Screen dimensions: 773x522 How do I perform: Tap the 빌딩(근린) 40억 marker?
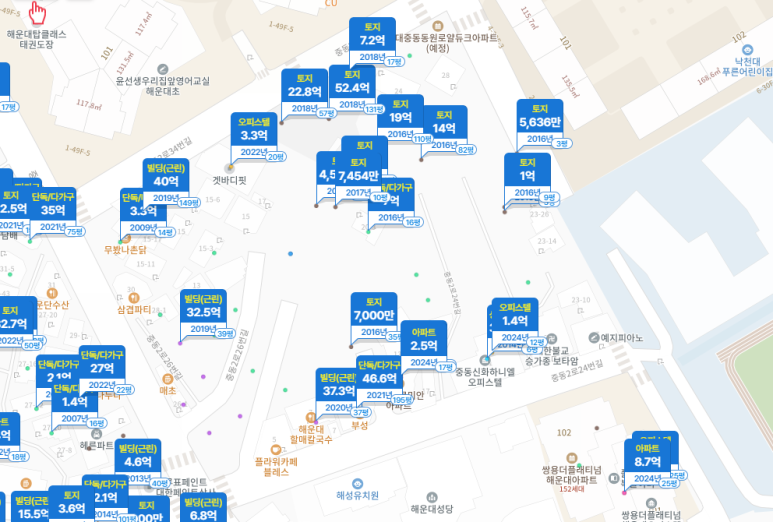pyautogui.click(x=166, y=177)
